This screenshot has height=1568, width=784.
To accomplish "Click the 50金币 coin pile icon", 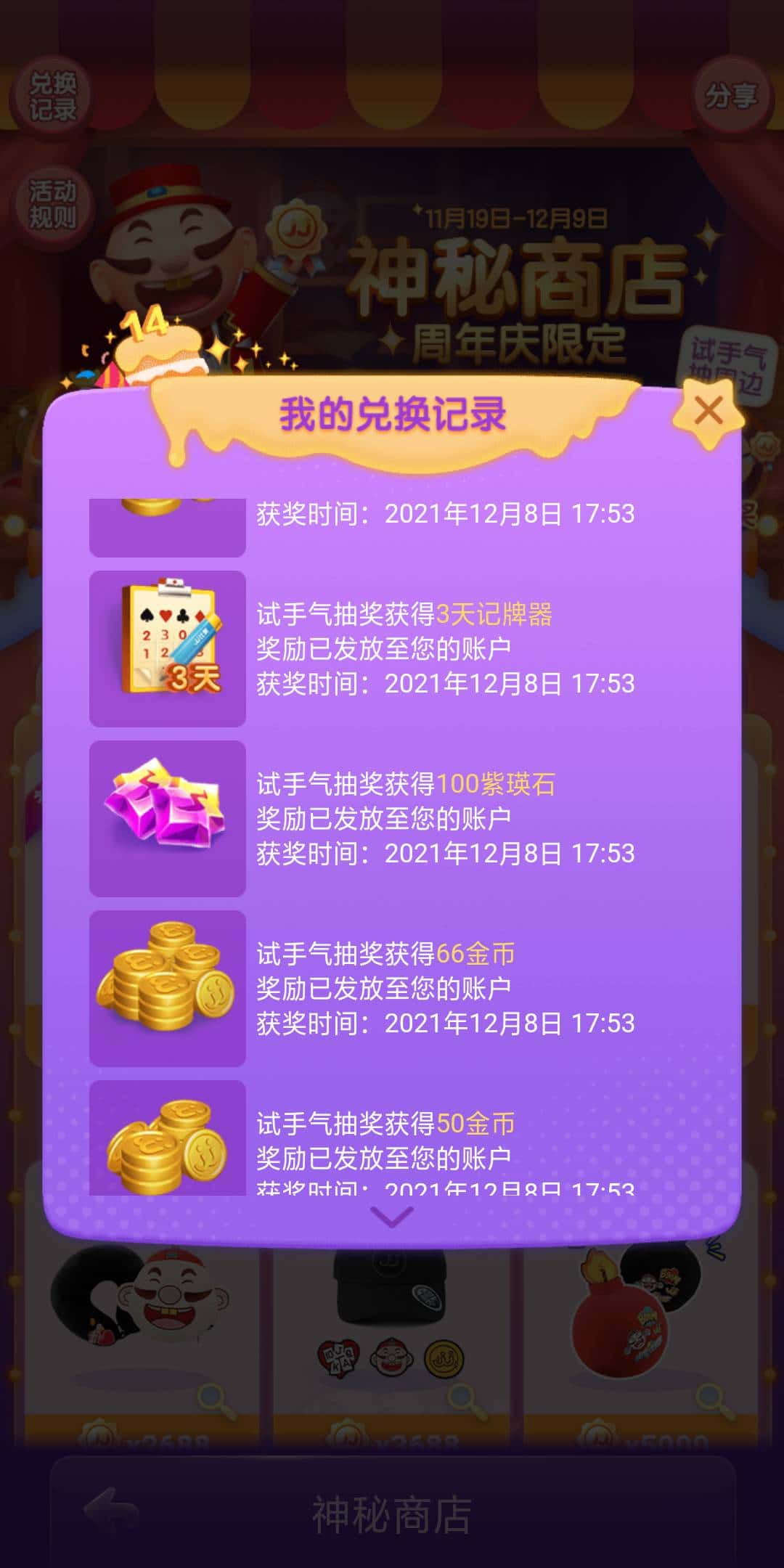I will pyautogui.click(x=166, y=1147).
